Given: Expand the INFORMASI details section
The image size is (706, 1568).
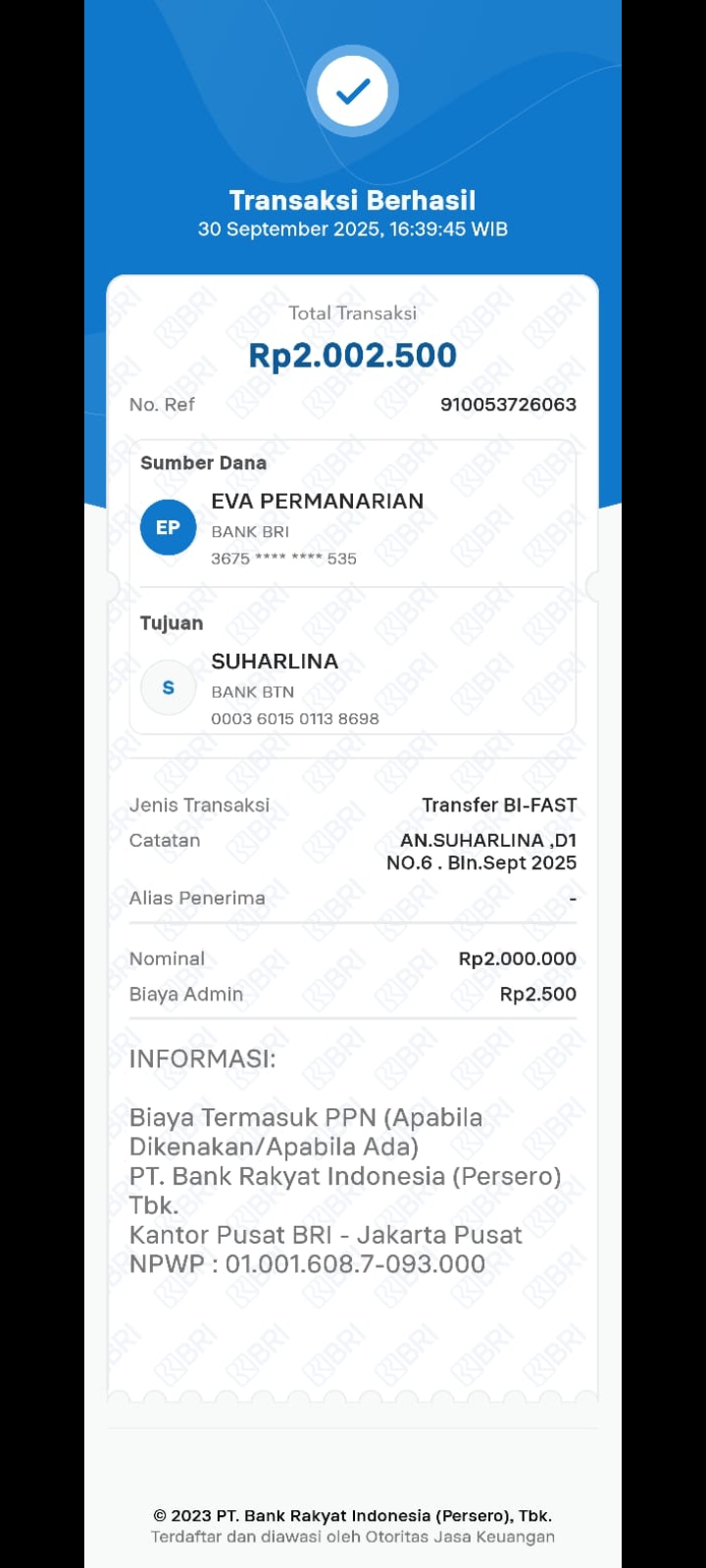Looking at the screenshot, I should point(203,1059).
